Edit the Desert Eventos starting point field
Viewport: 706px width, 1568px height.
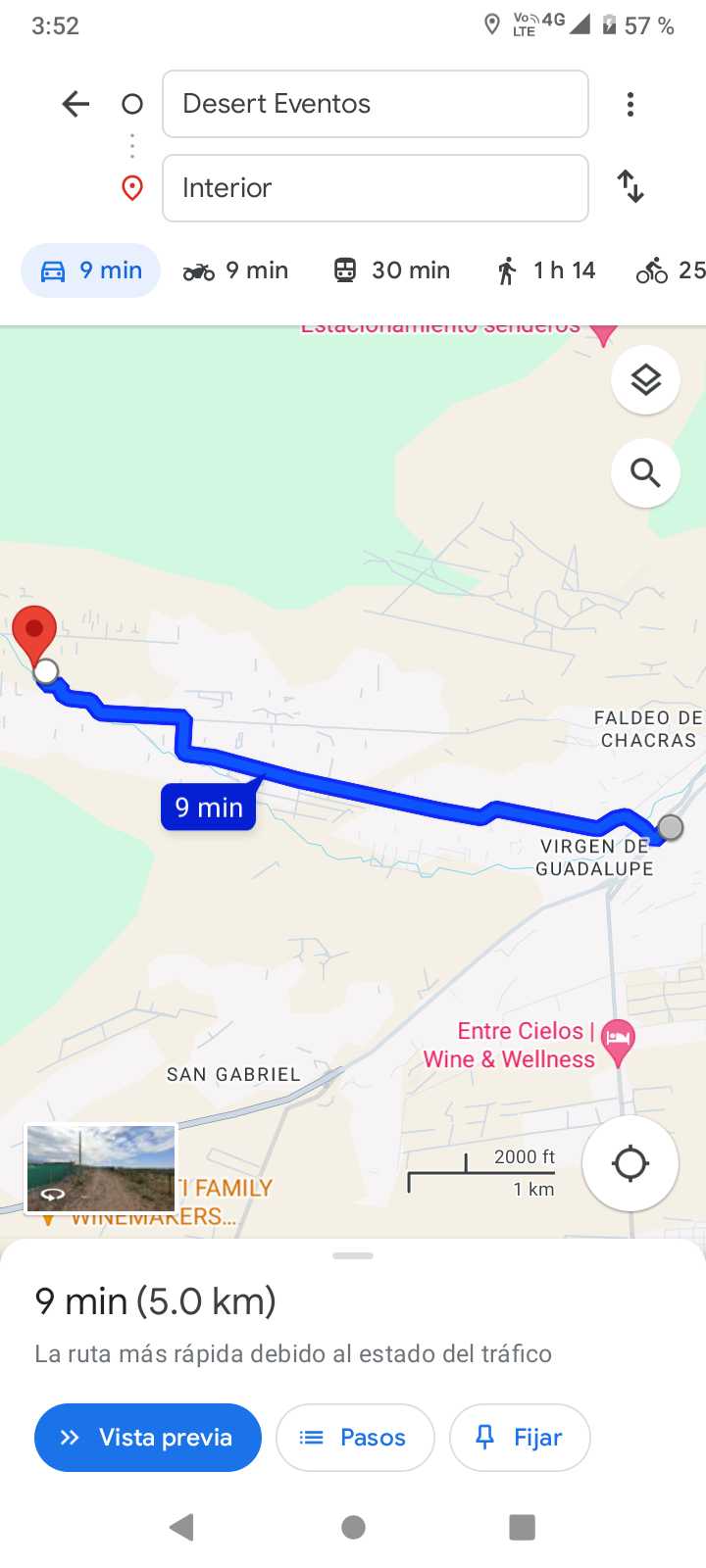pos(375,104)
